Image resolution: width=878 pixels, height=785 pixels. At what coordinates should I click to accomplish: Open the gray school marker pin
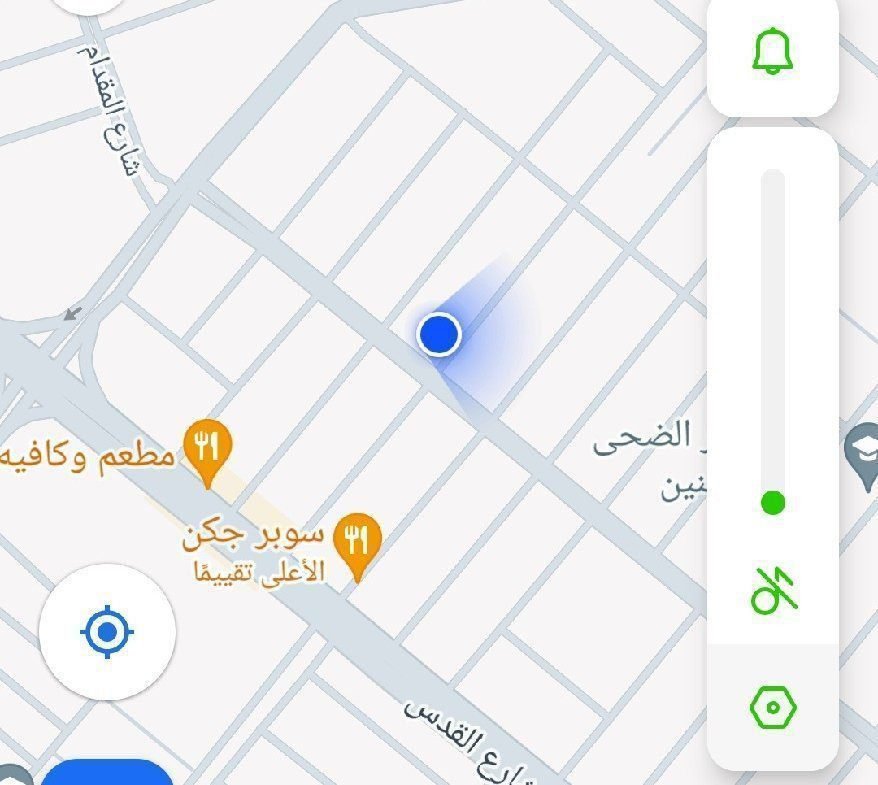(x=862, y=449)
